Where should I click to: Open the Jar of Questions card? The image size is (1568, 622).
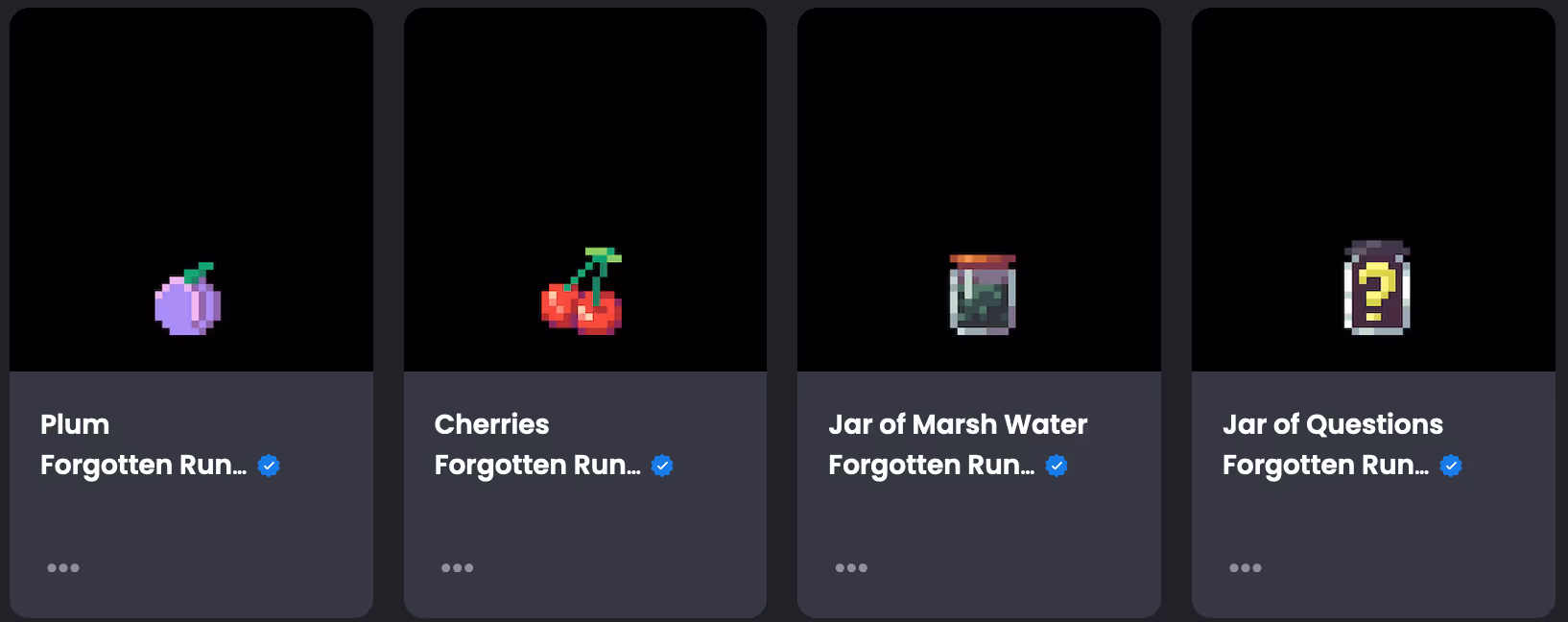coord(1373,192)
